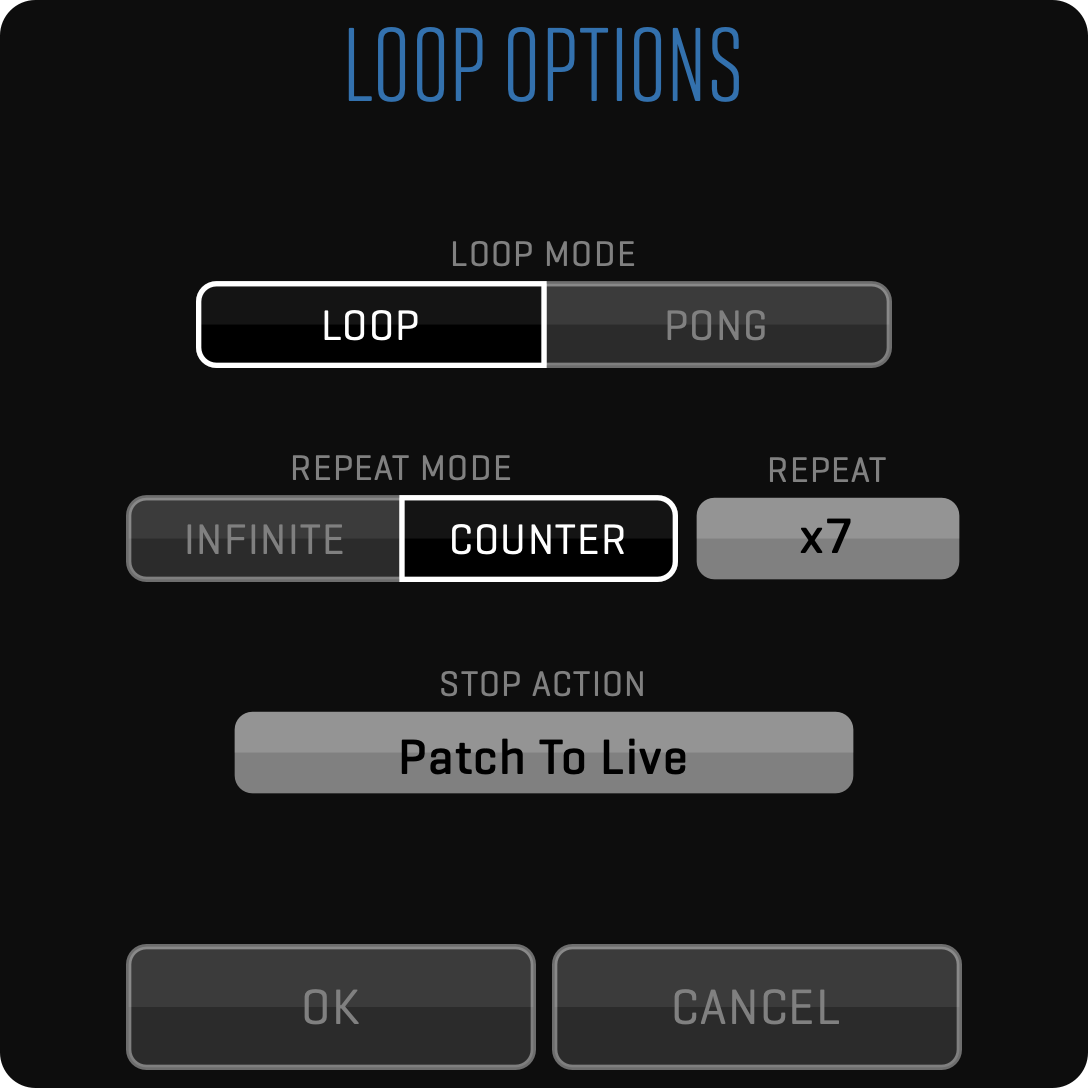Set repeat mode to INFINITE

265,539
